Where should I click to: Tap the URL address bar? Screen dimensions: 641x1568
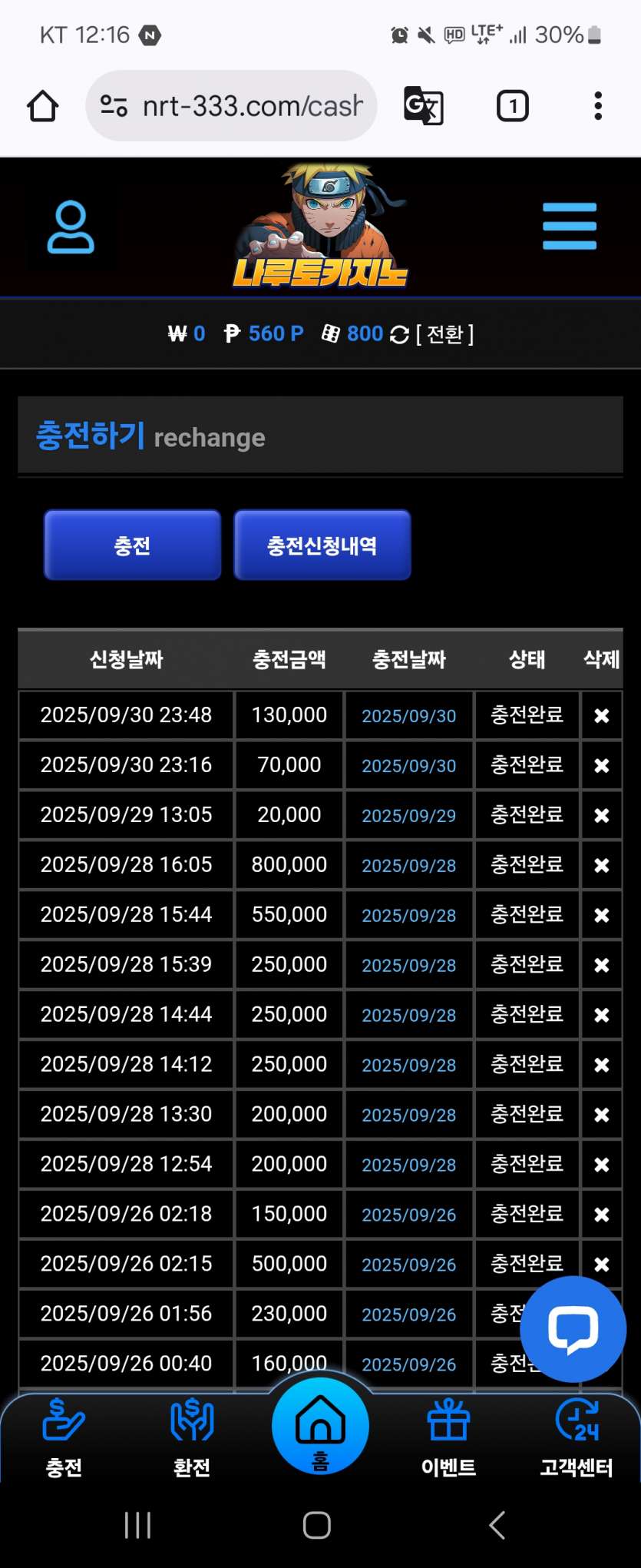point(230,106)
